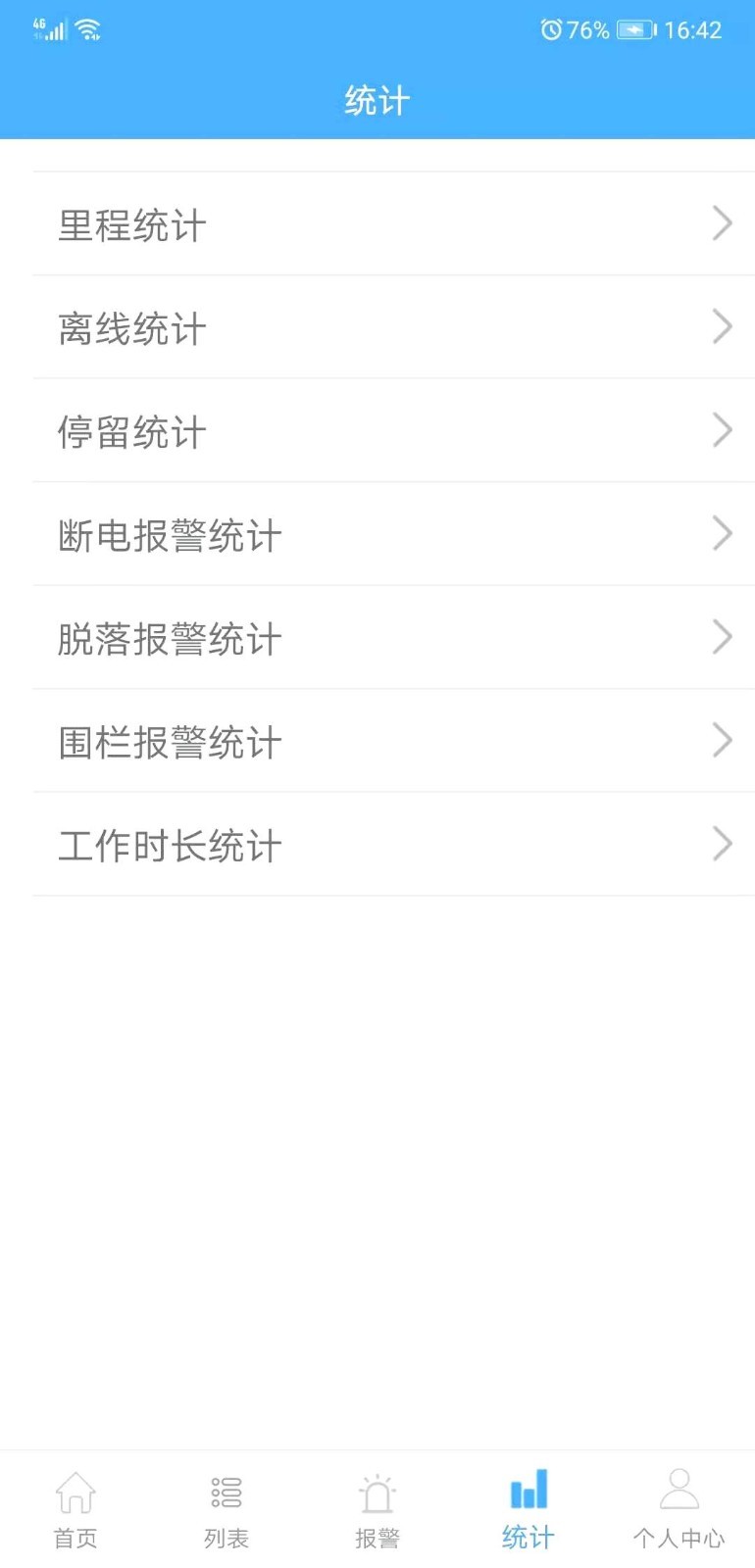Tap the 报警 alarm bell icon

pos(377,1494)
